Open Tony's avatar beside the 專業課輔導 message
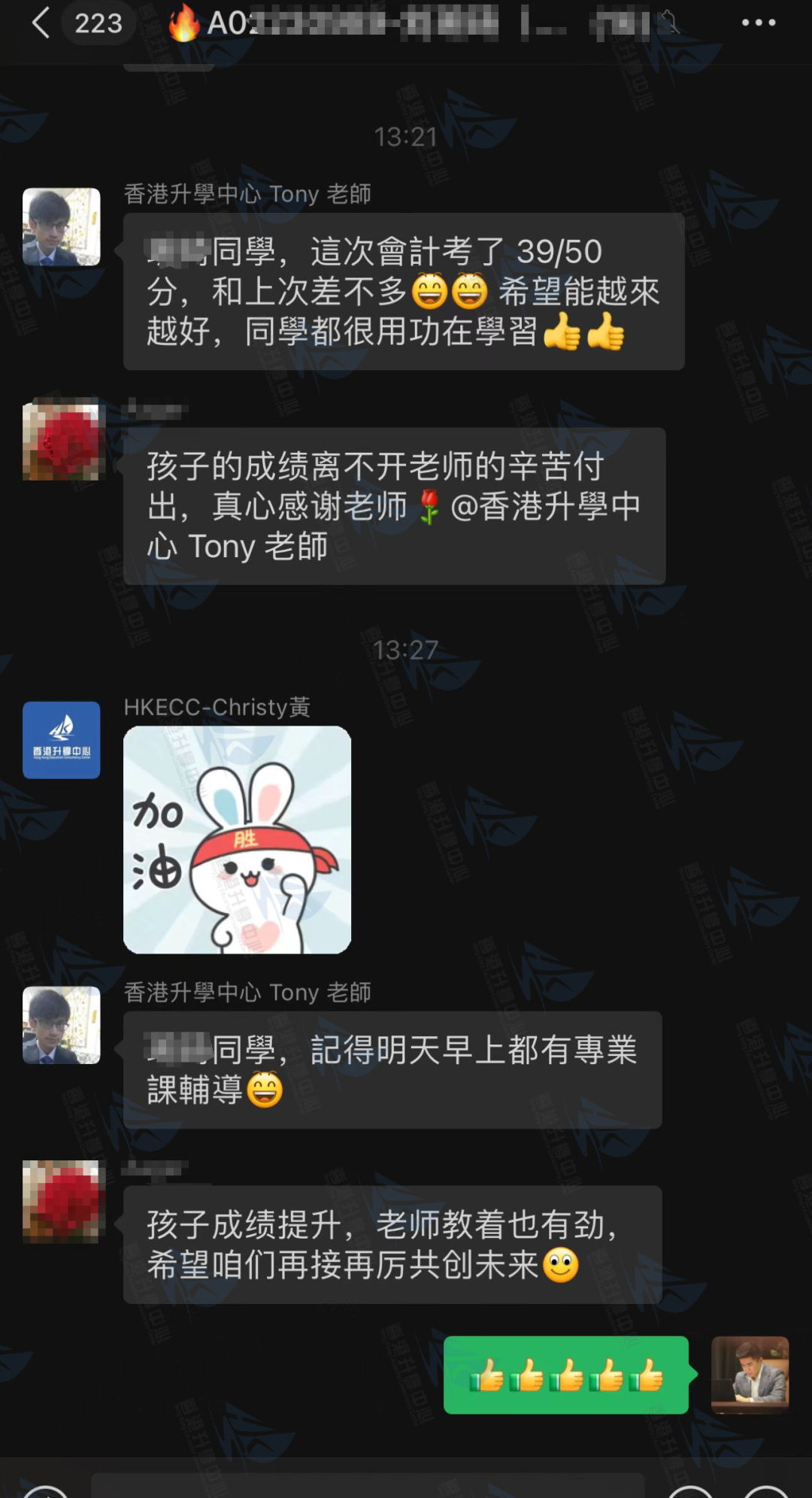 (61, 1025)
